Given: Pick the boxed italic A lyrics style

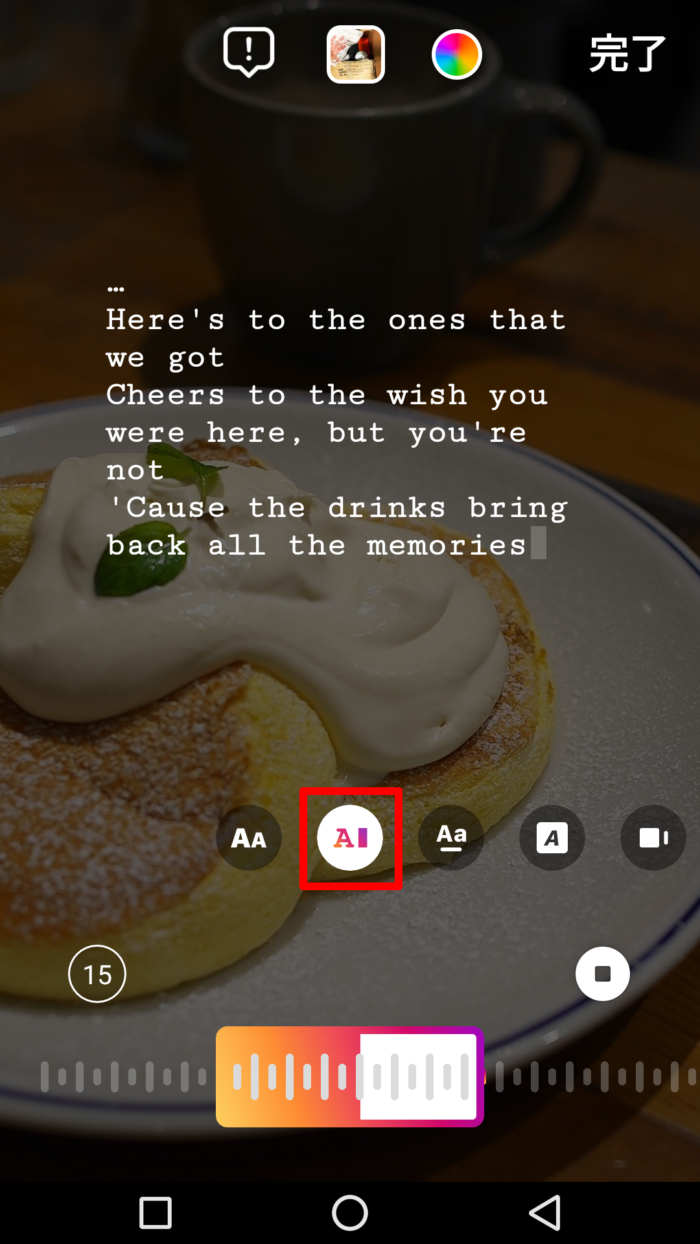Looking at the screenshot, I should (552, 838).
